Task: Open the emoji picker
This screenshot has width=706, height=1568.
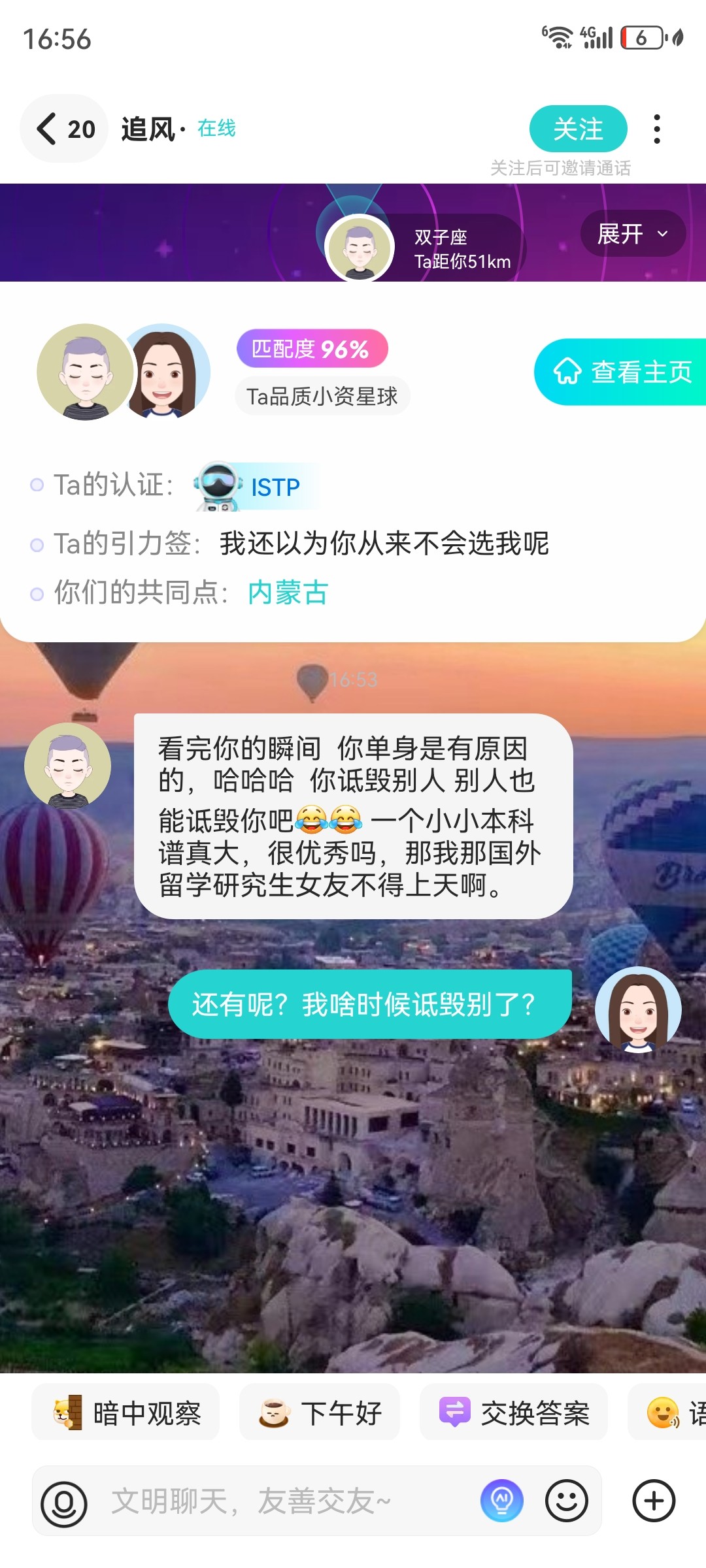Action: click(x=567, y=1501)
